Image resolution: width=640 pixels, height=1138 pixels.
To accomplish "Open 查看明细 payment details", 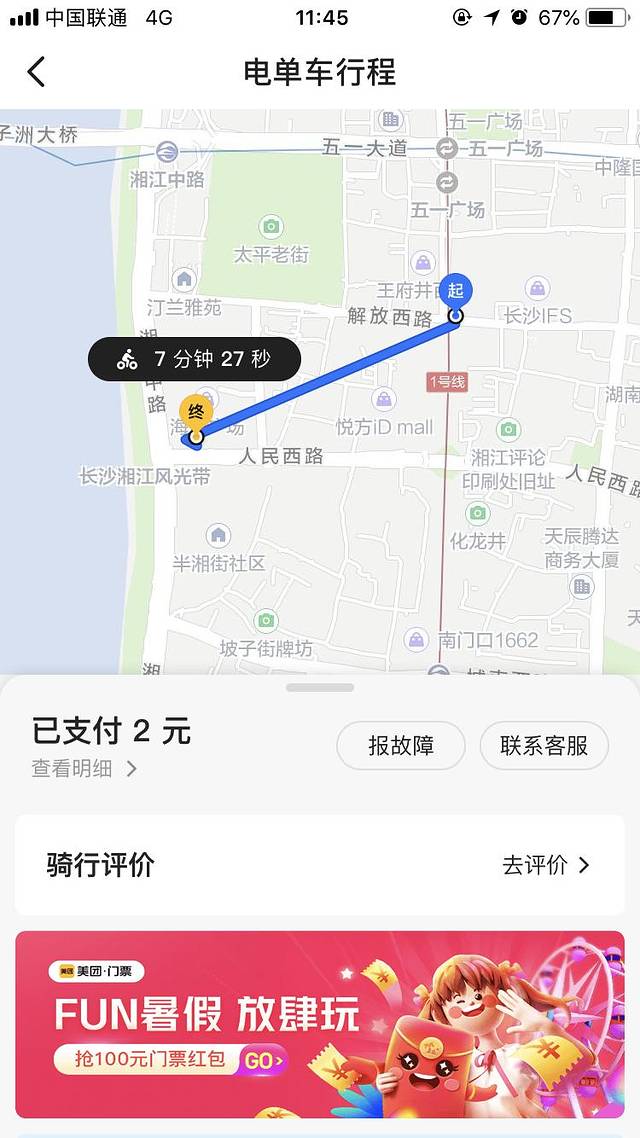I will click(84, 768).
